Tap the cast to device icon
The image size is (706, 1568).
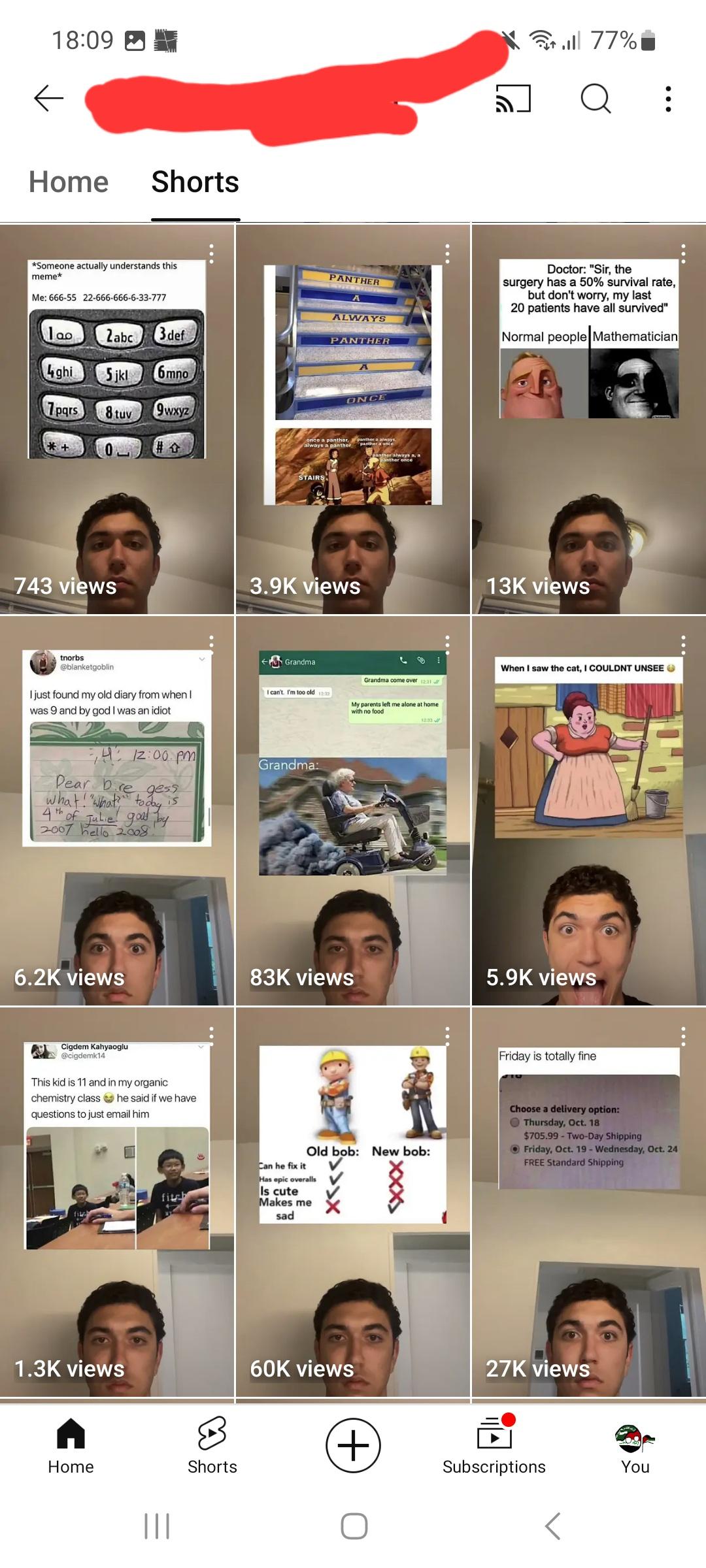pyautogui.click(x=513, y=99)
